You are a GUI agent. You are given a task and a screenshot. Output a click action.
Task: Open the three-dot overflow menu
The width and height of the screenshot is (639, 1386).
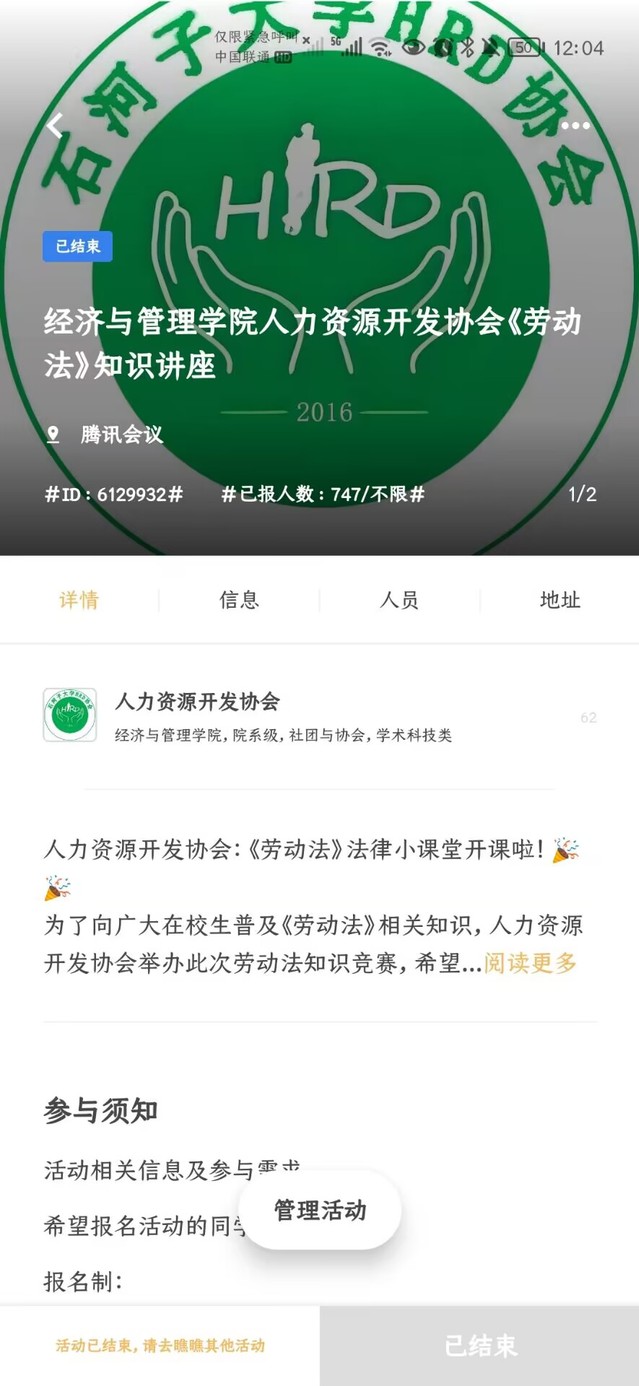(575, 126)
